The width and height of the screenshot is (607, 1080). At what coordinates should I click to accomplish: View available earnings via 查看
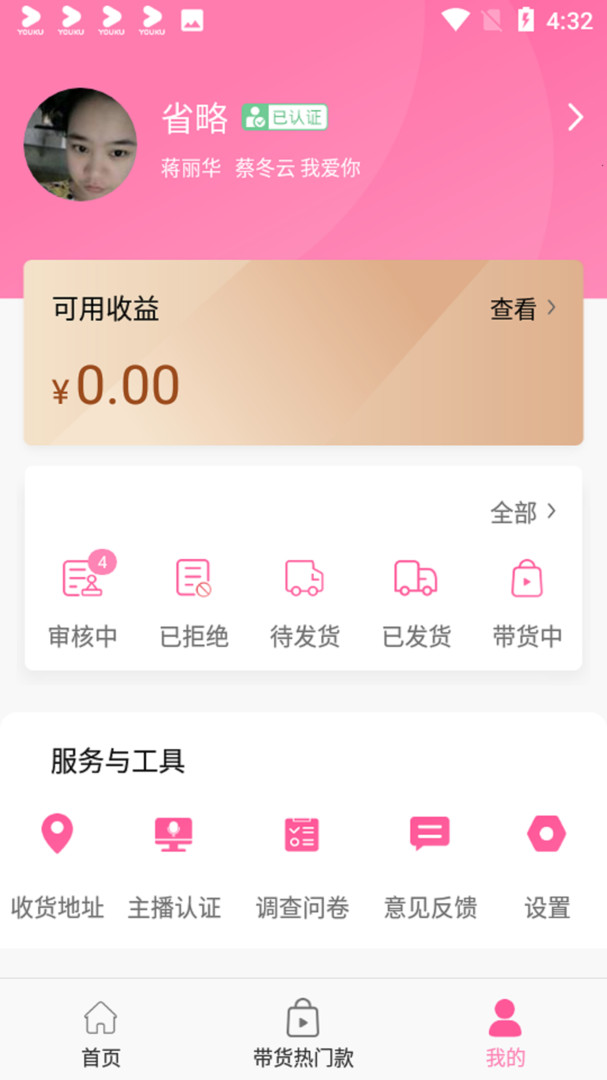(522, 310)
